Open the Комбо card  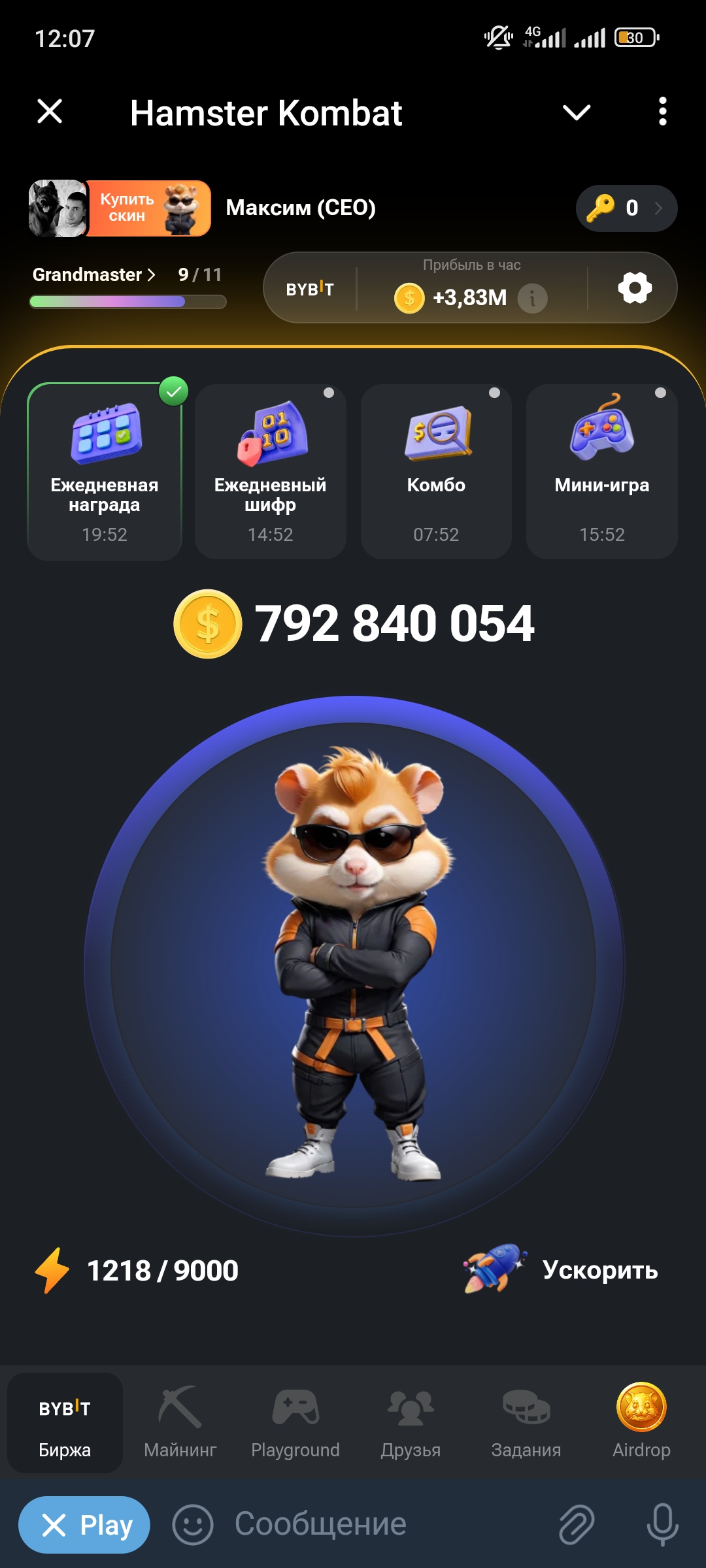(436, 472)
